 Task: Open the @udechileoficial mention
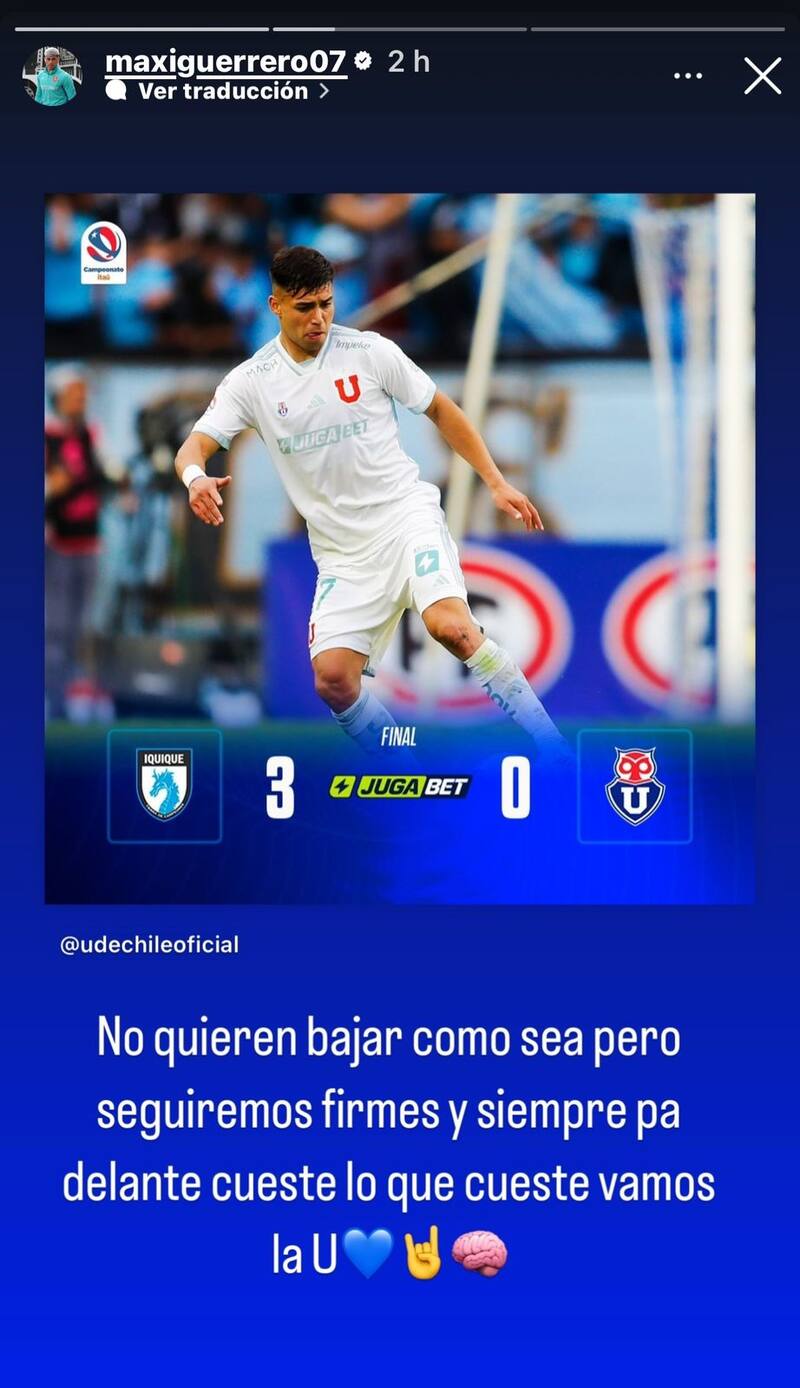point(150,944)
